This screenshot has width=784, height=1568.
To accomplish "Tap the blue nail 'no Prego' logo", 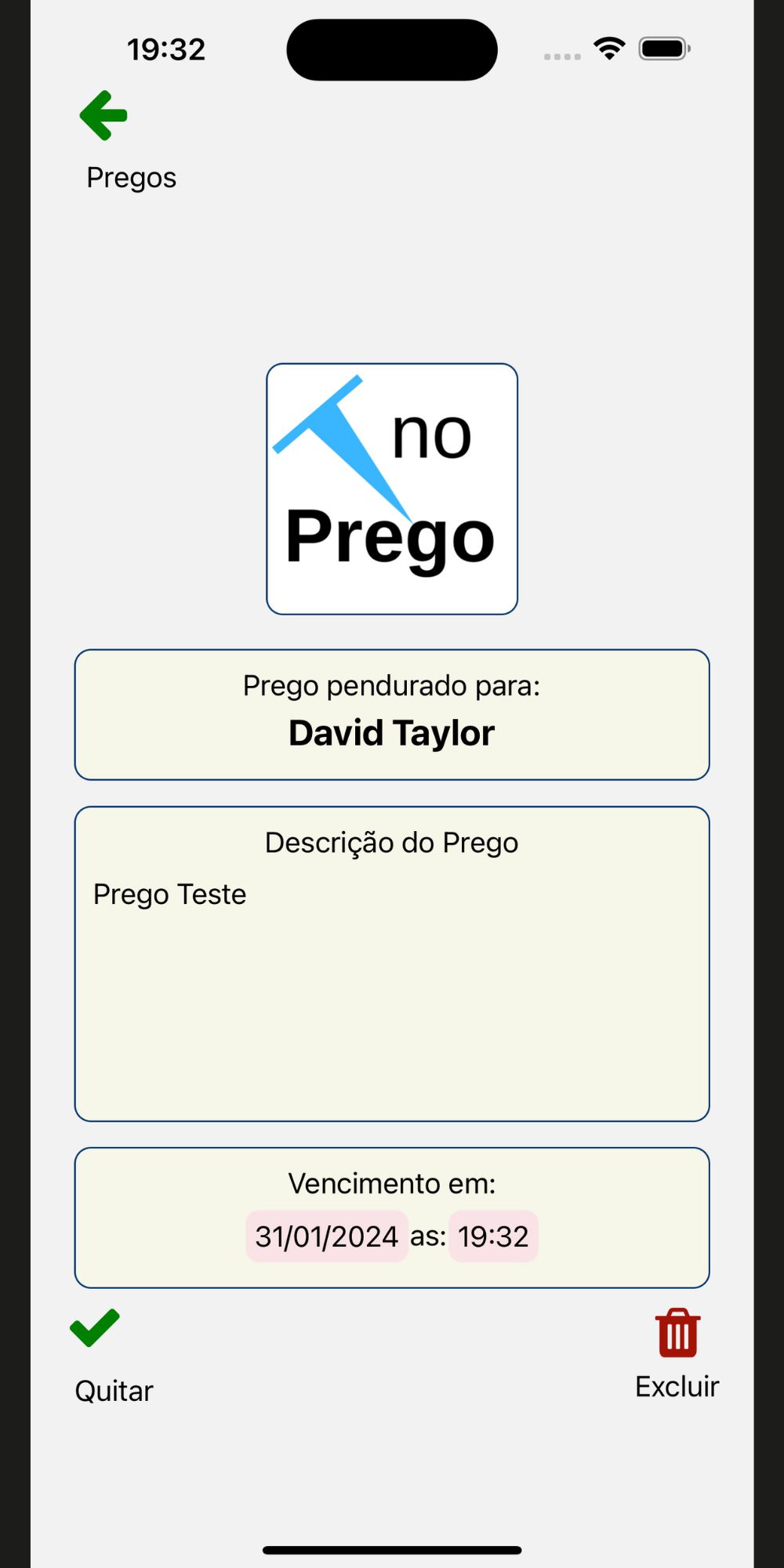I will [x=392, y=486].
